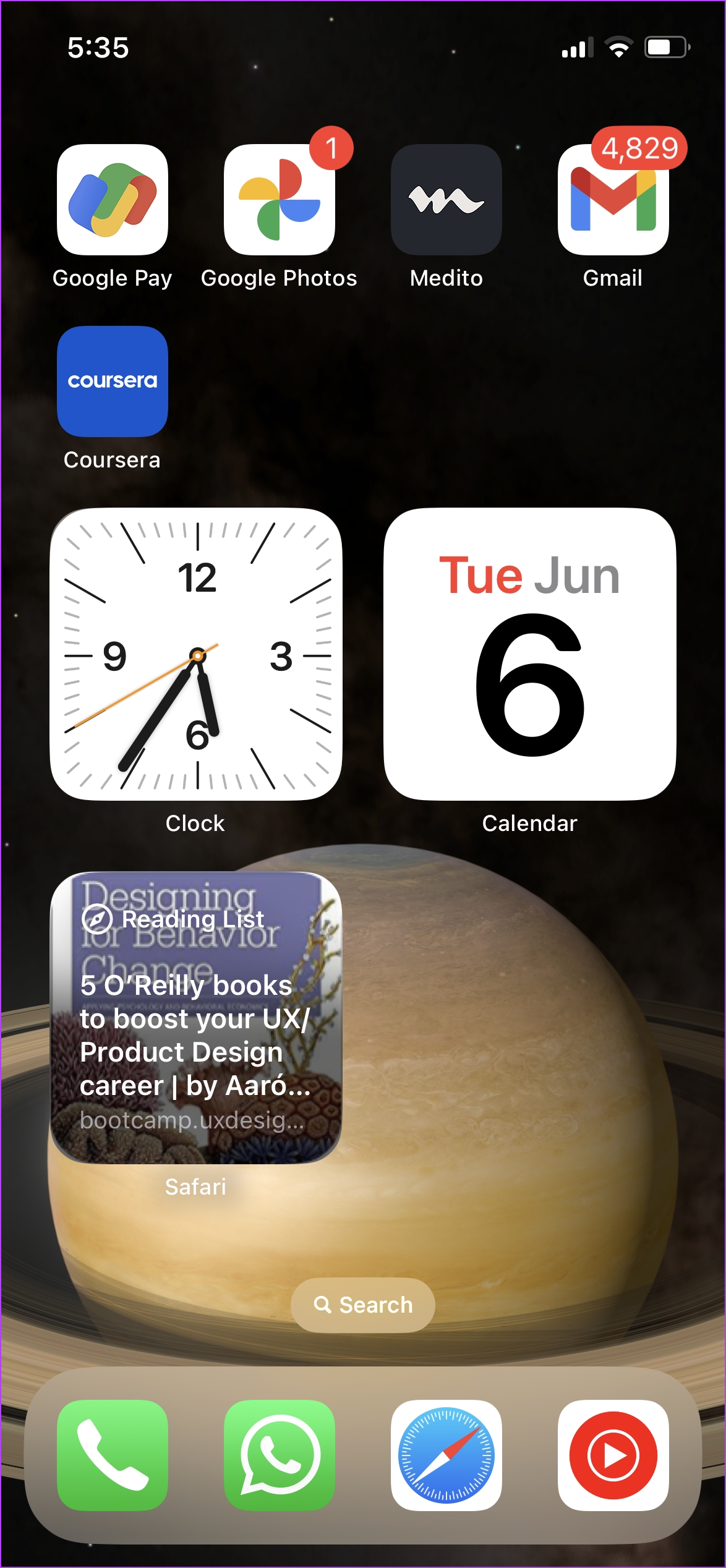Image resolution: width=726 pixels, height=1568 pixels.
Task: Launch the Coursera app
Action: coord(112,381)
